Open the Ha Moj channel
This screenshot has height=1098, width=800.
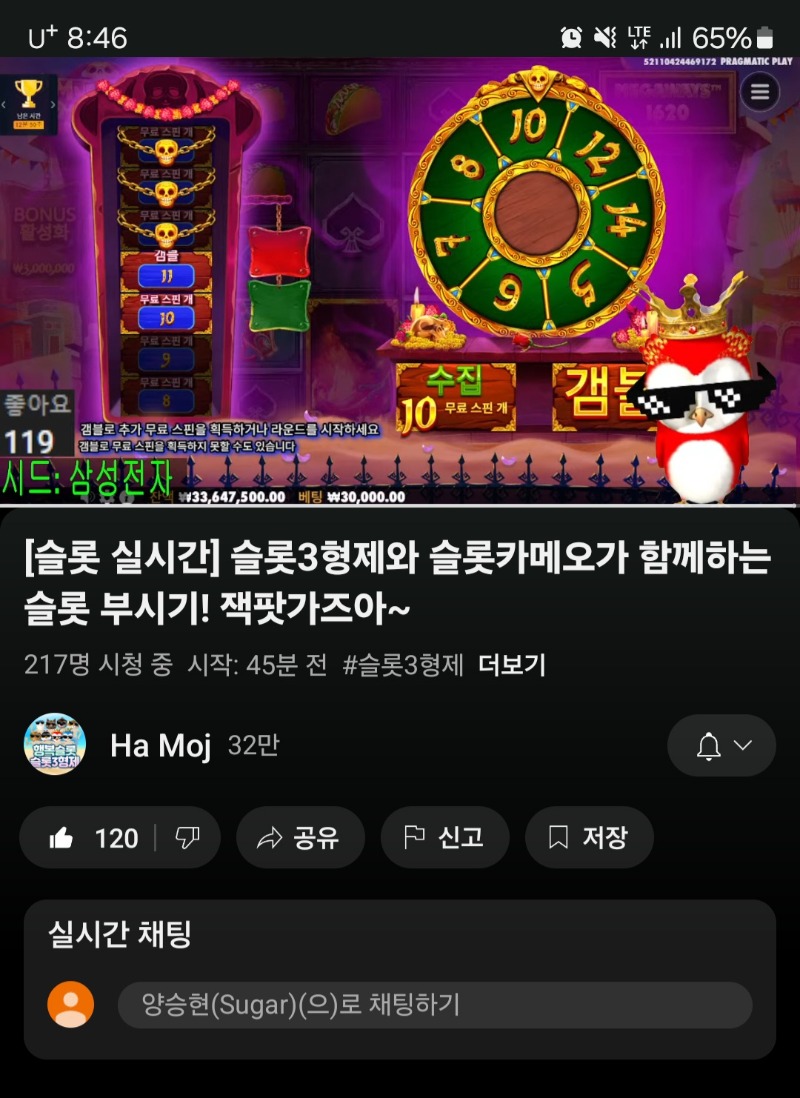160,746
